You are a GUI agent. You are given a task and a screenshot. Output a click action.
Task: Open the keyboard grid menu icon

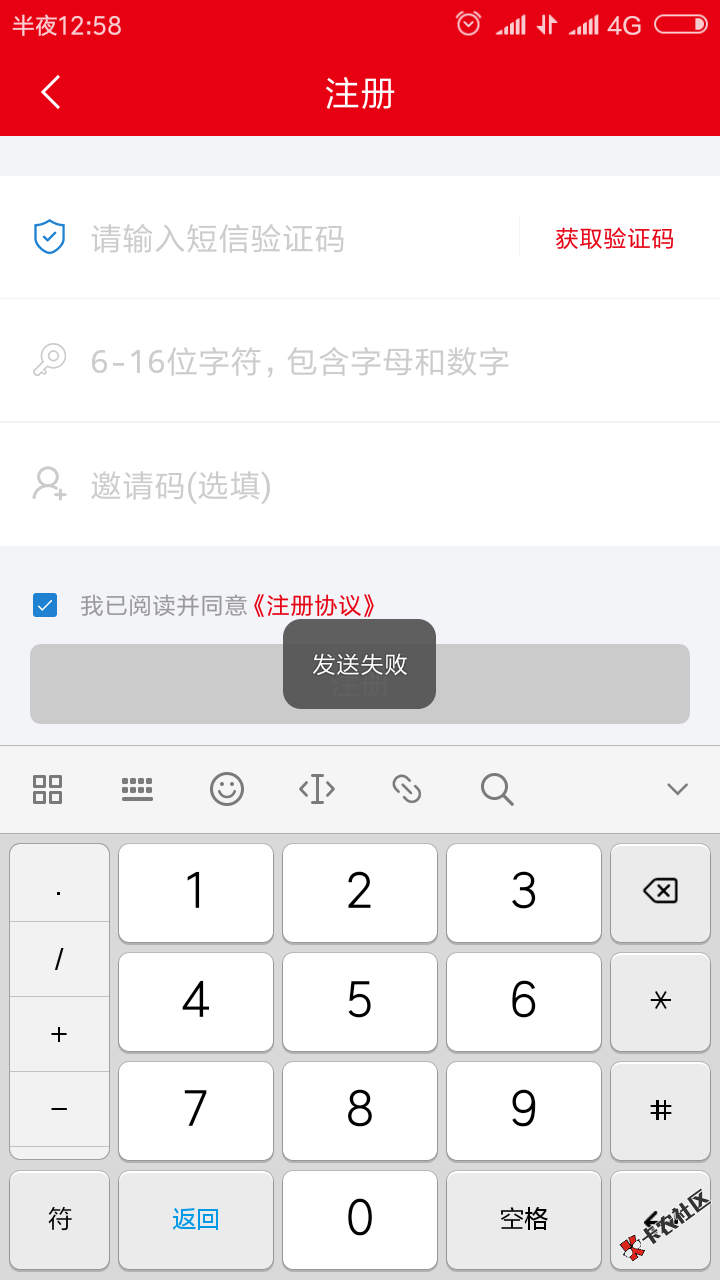[47, 789]
